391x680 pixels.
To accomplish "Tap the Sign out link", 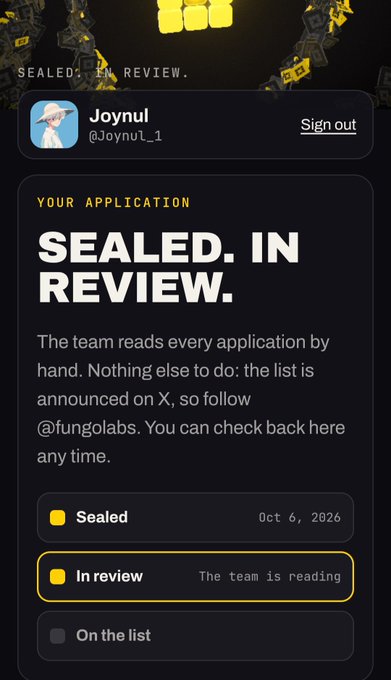I will click(329, 125).
